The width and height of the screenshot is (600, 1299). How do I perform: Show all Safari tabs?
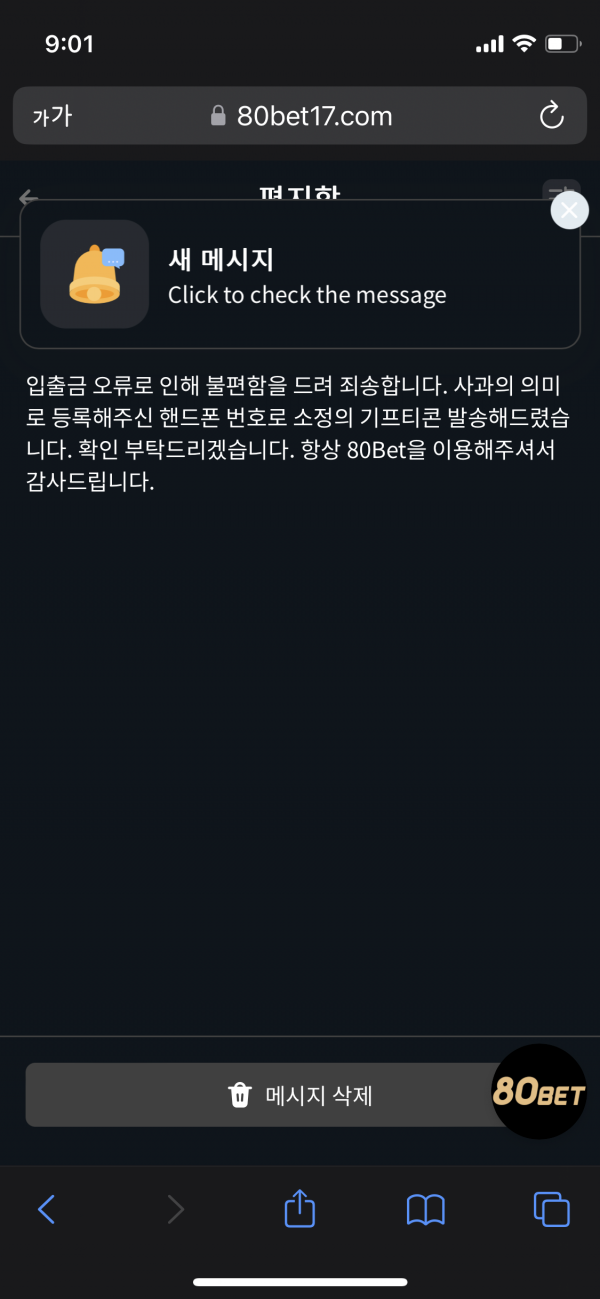pyautogui.click(x=552, y=1209)
